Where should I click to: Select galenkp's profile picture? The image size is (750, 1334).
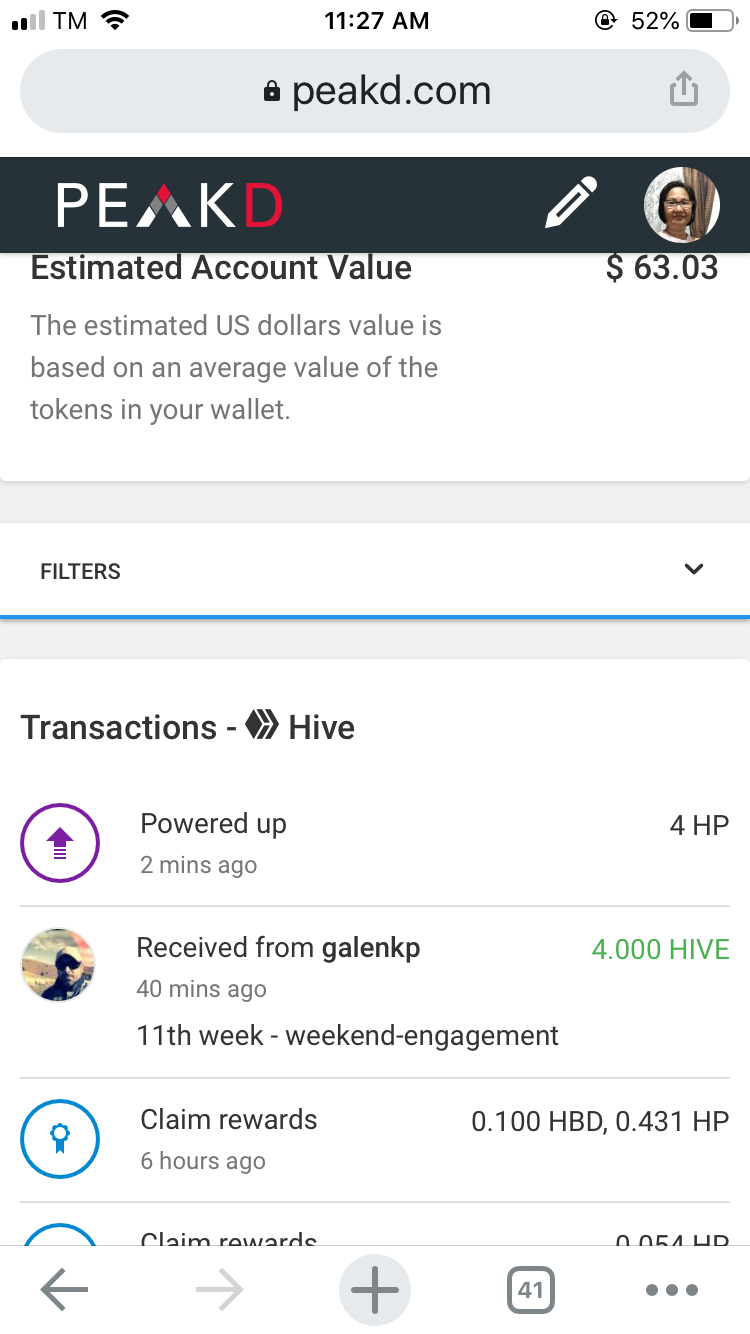point(58,965)
